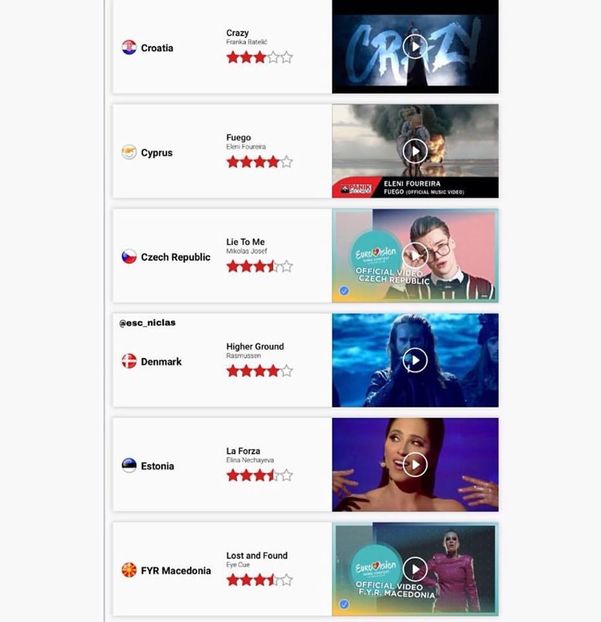Play Czech Republic's Lie To Me video
Image resolution: width=601 pixels, height=622 pixels.
pyautogui.click(x=414, y=254)
